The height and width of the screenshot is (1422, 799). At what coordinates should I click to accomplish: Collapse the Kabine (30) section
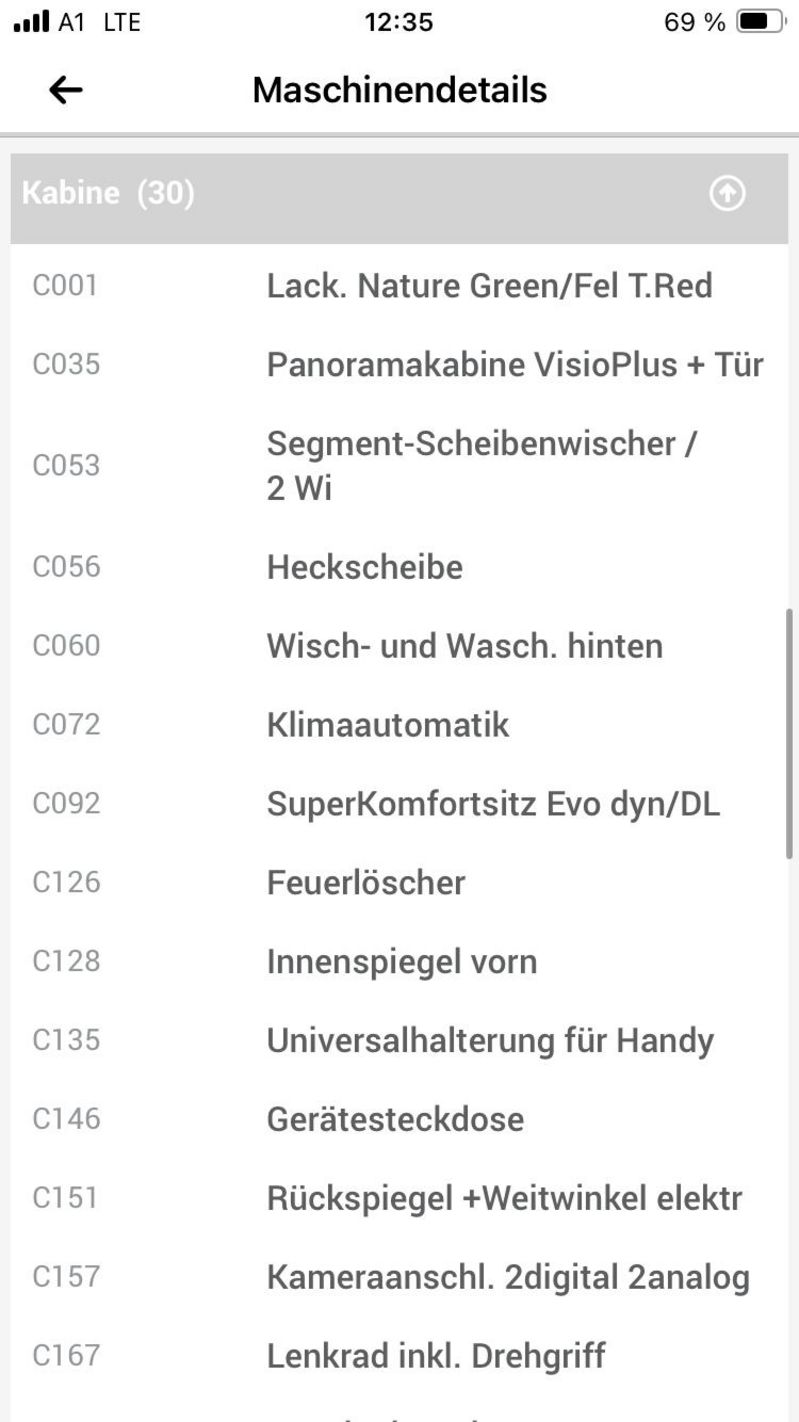pos(727,194)
